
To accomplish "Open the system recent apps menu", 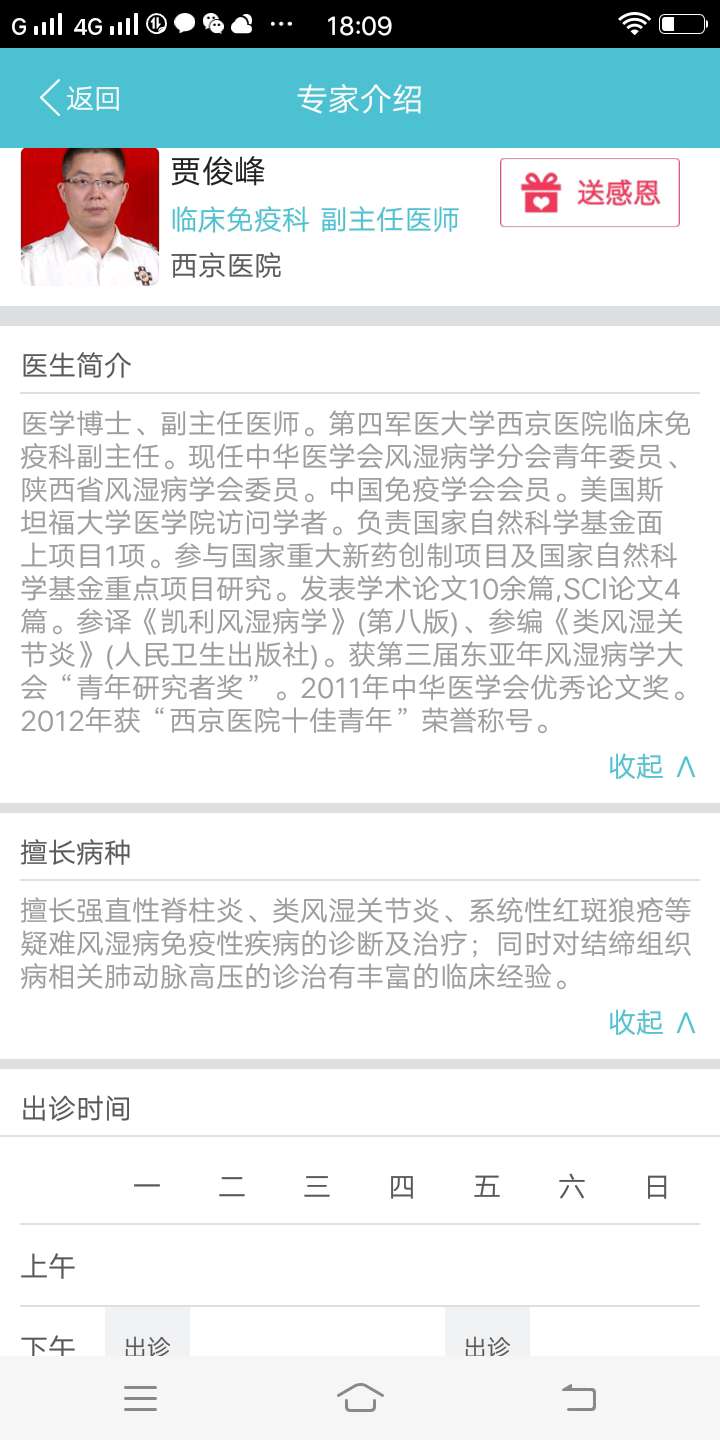I will (140, 1398).
